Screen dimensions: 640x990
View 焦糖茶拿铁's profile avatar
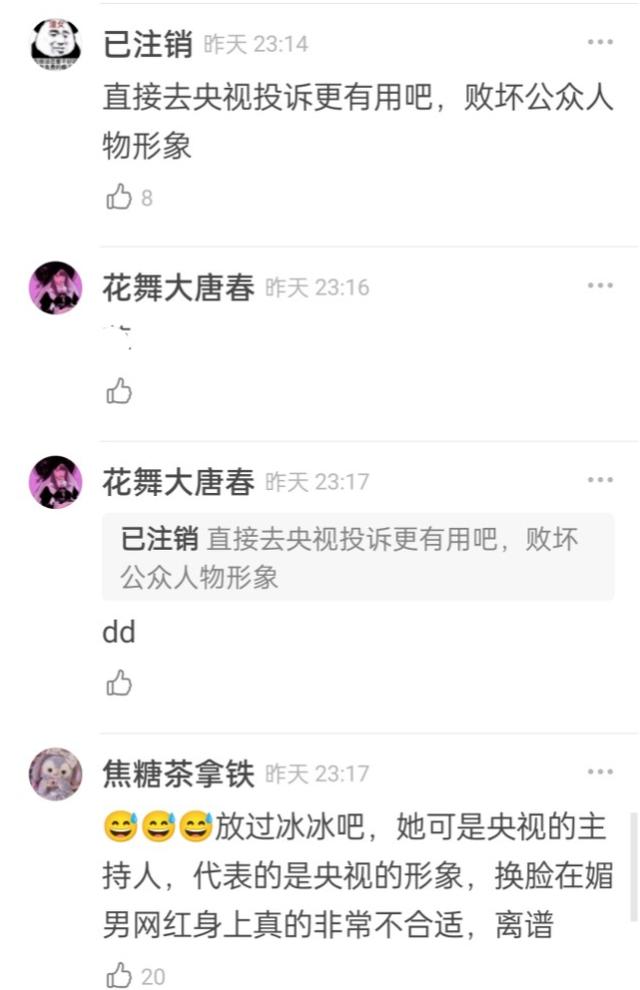point(55,774)
